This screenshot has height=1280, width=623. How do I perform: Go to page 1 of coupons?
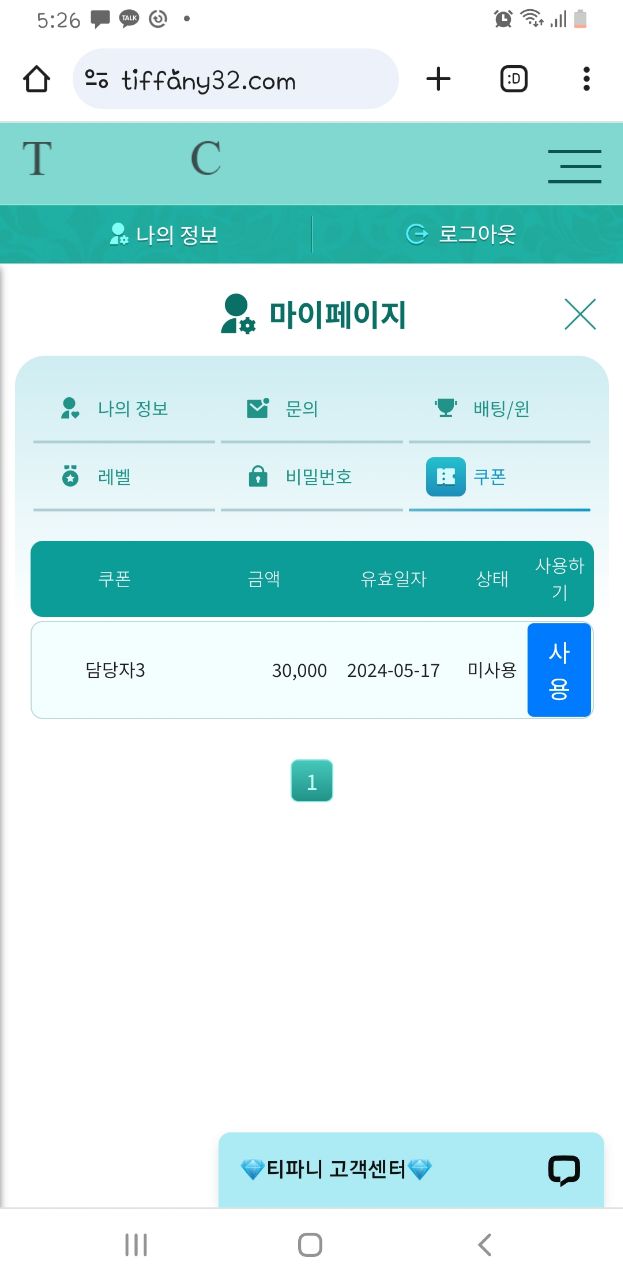tap(311, 781)
